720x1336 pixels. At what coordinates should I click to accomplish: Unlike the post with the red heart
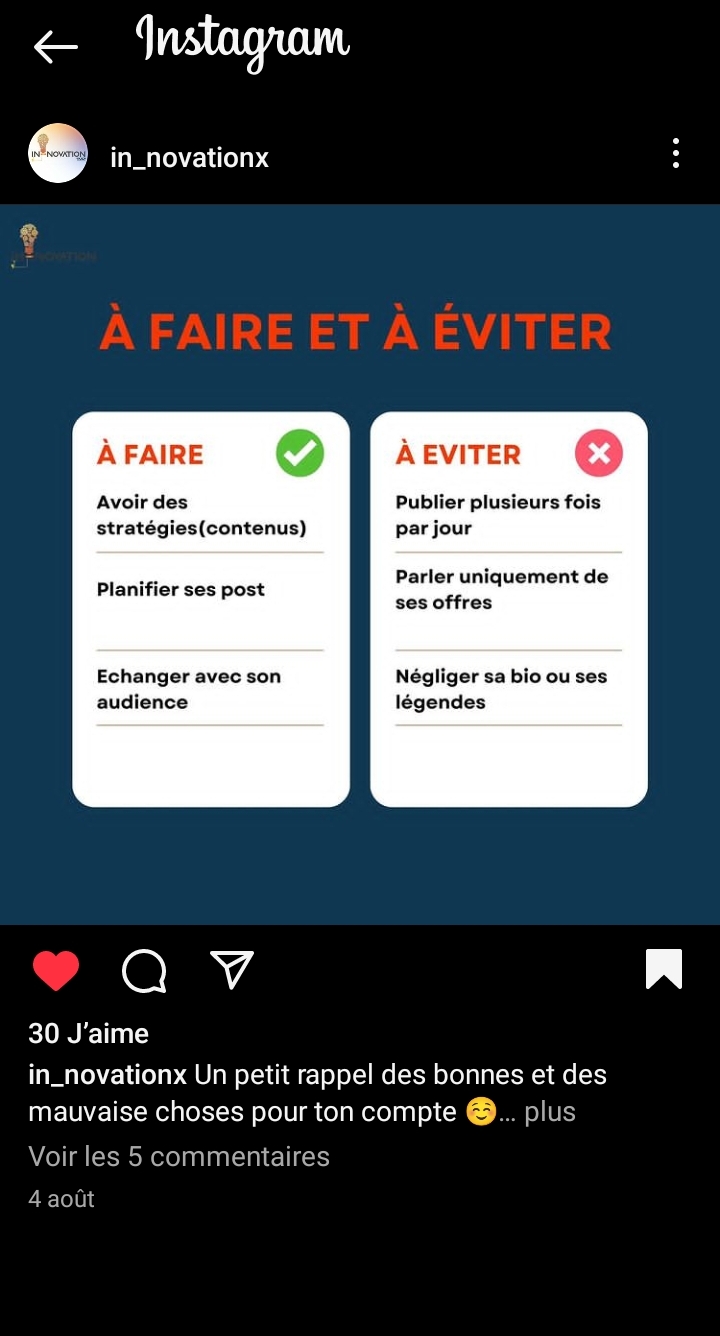click(x=56, y=970)
